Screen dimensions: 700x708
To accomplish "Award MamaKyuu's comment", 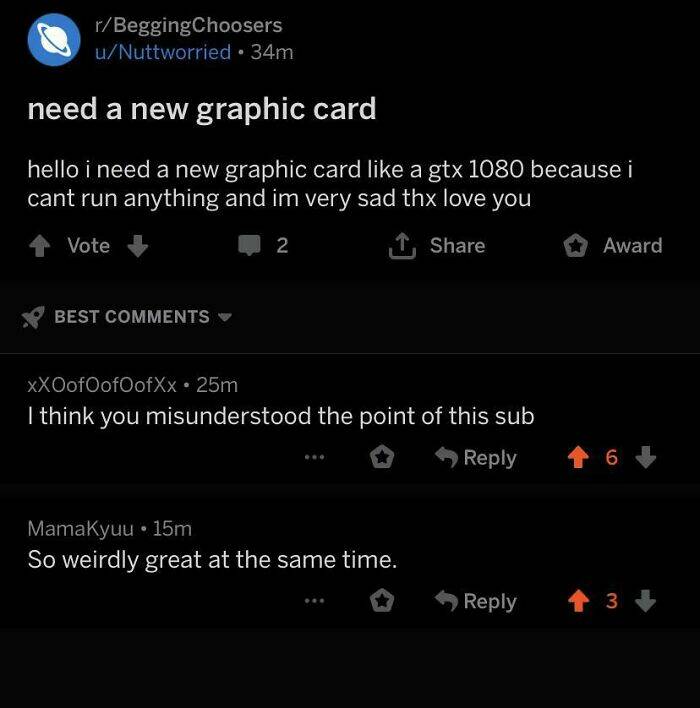I will pos(382,601).
